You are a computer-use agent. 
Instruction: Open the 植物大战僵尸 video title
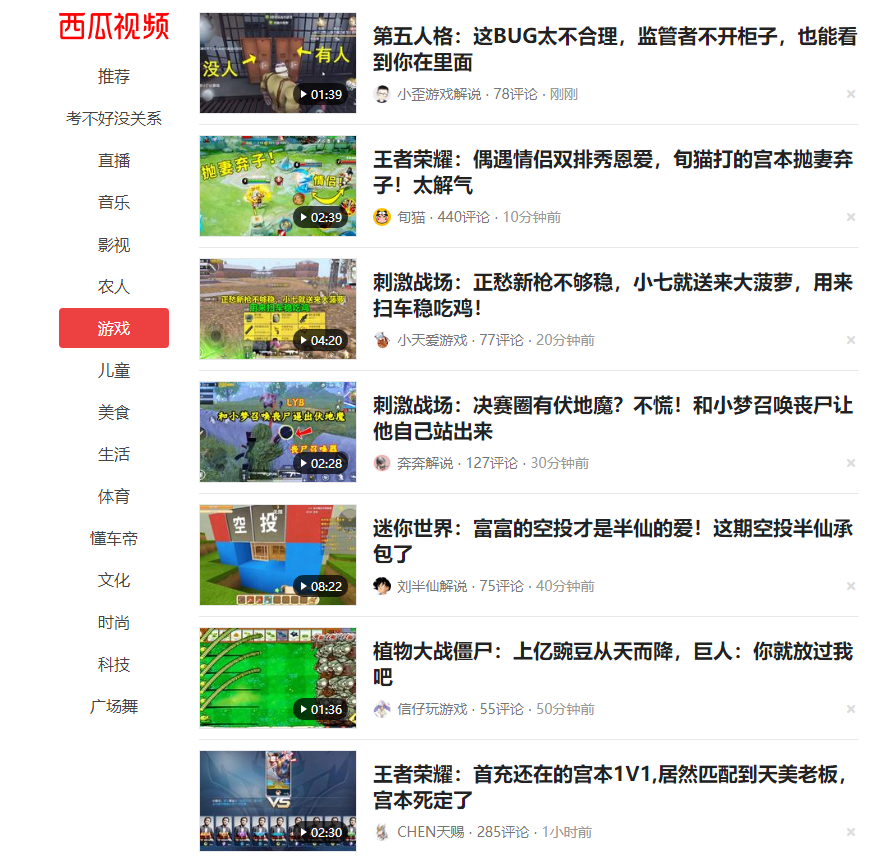tap(612, 665)
